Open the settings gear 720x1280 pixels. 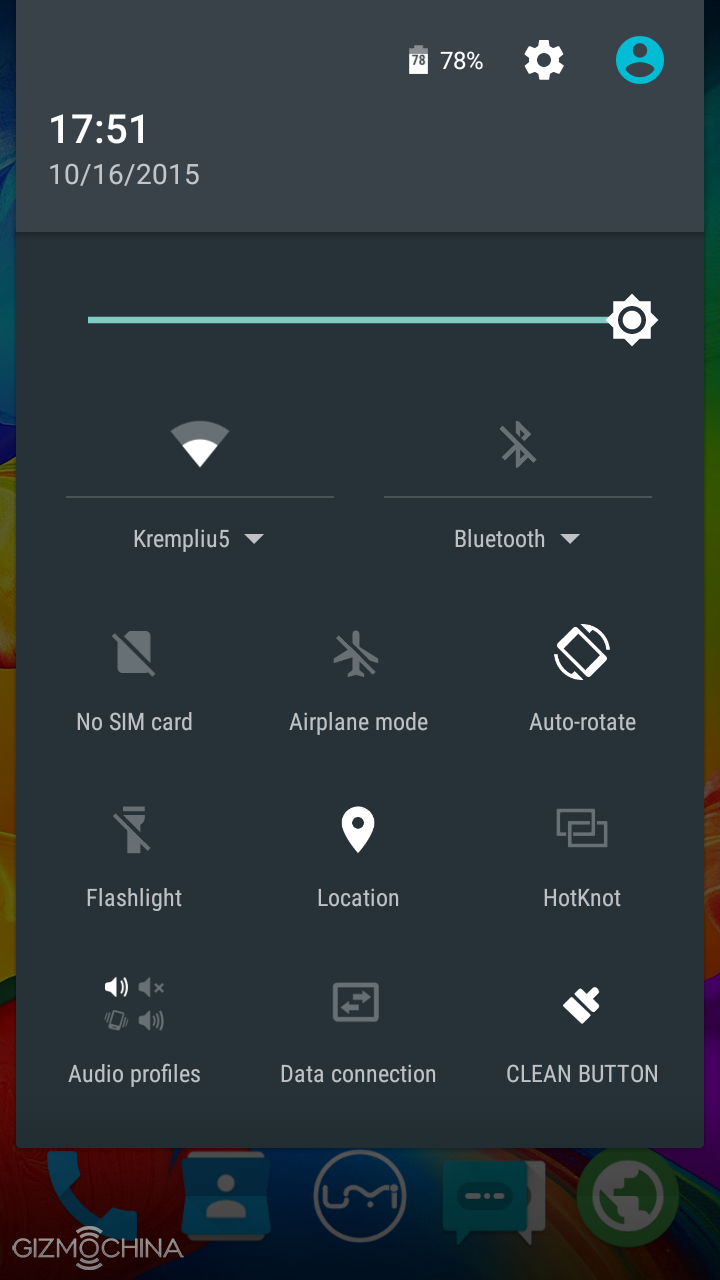(x=544, y=61)
